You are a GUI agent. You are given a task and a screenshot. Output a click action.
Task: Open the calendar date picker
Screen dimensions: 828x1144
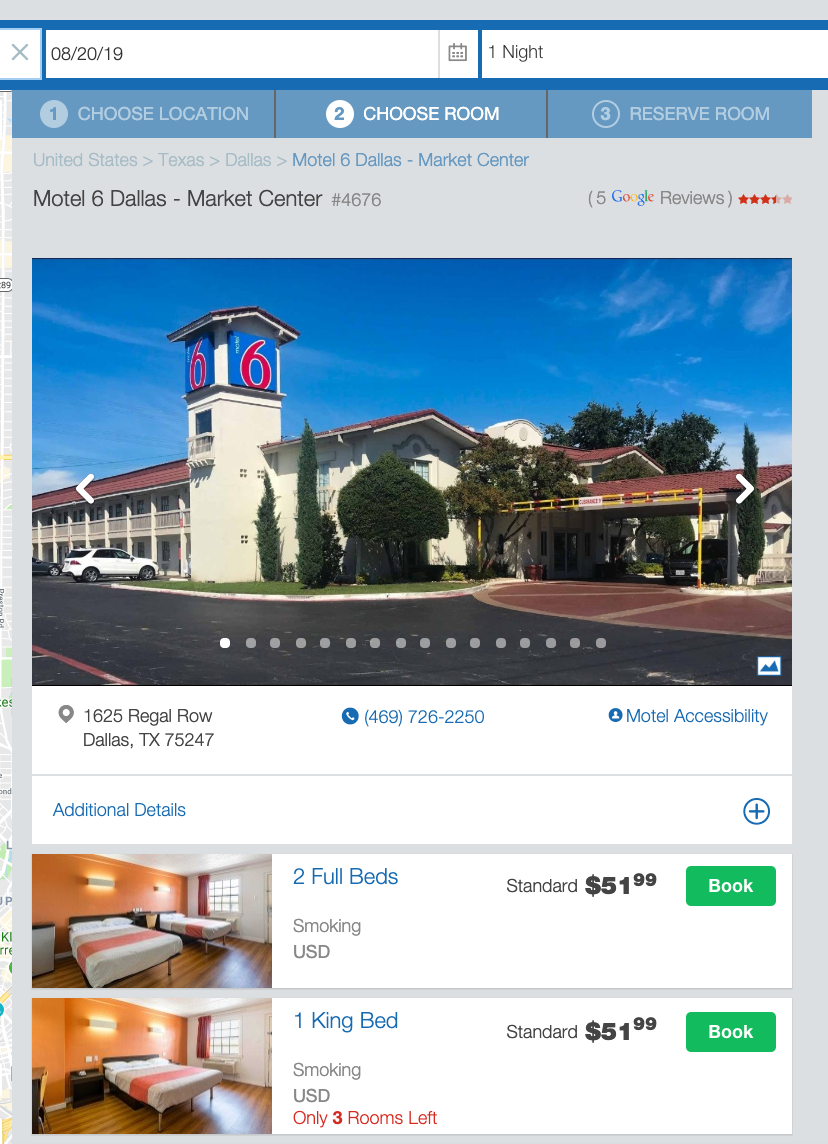[x=458, y=53]
